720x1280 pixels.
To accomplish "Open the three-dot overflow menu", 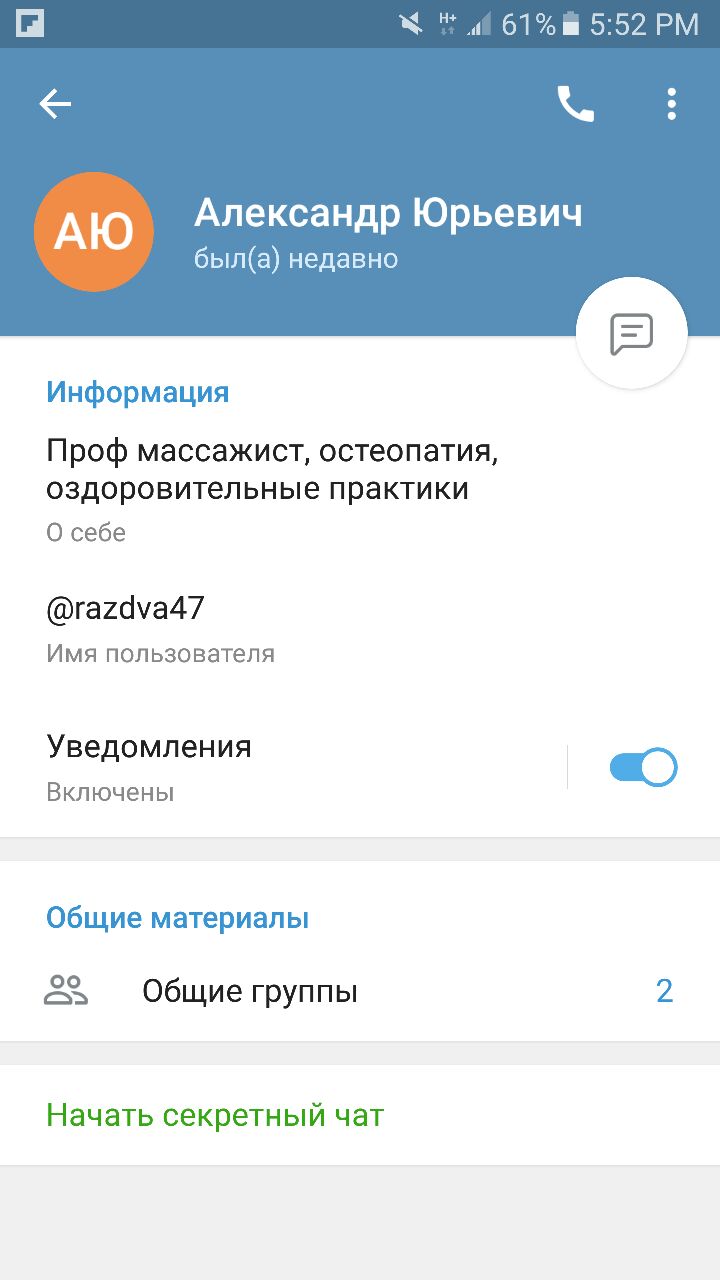I will point(671,104).
